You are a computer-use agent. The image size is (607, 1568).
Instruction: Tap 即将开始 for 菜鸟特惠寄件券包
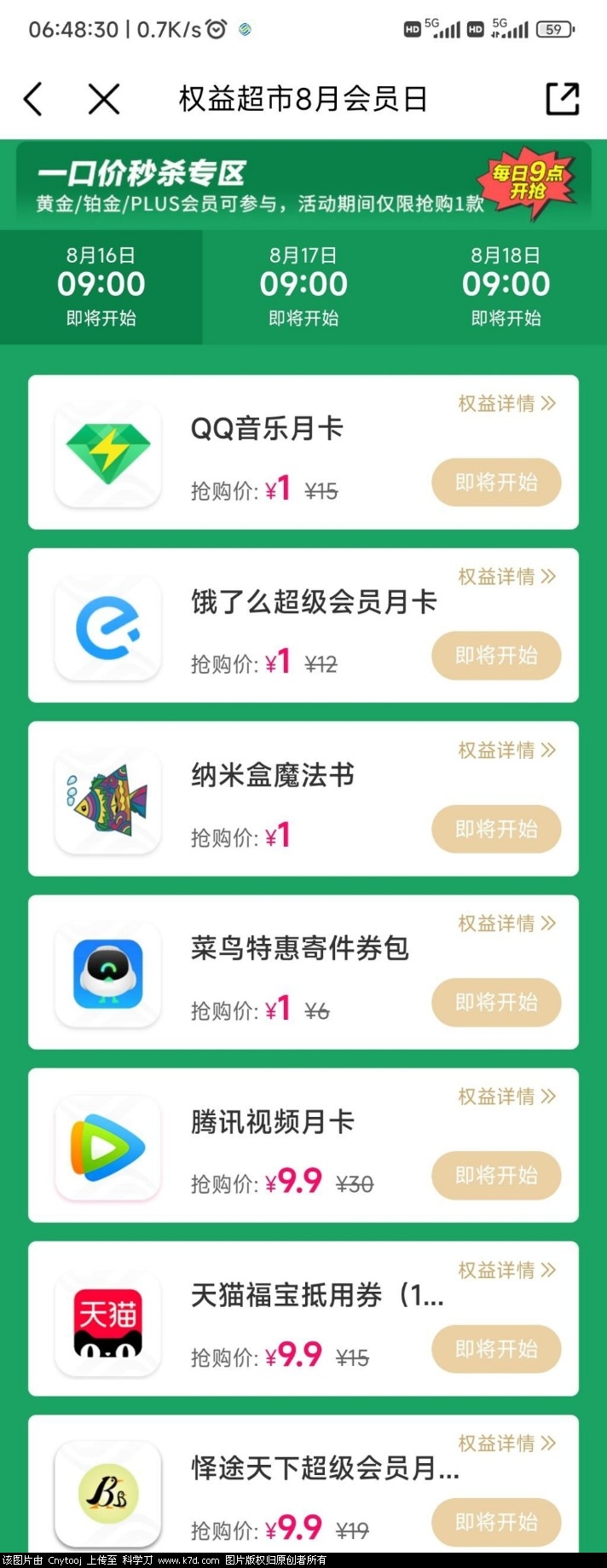[496, 1002]
